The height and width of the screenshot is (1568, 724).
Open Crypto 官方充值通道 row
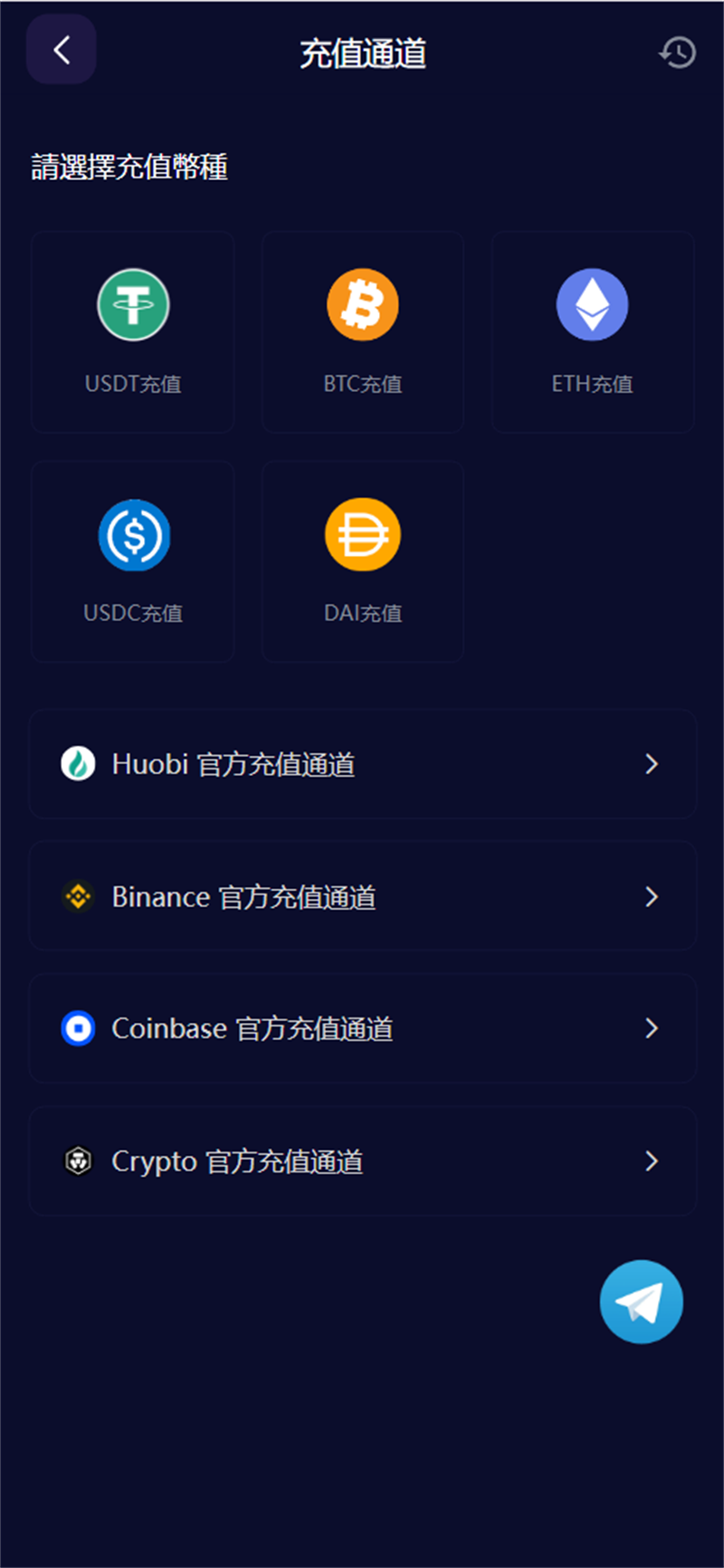coord(363,1161)
